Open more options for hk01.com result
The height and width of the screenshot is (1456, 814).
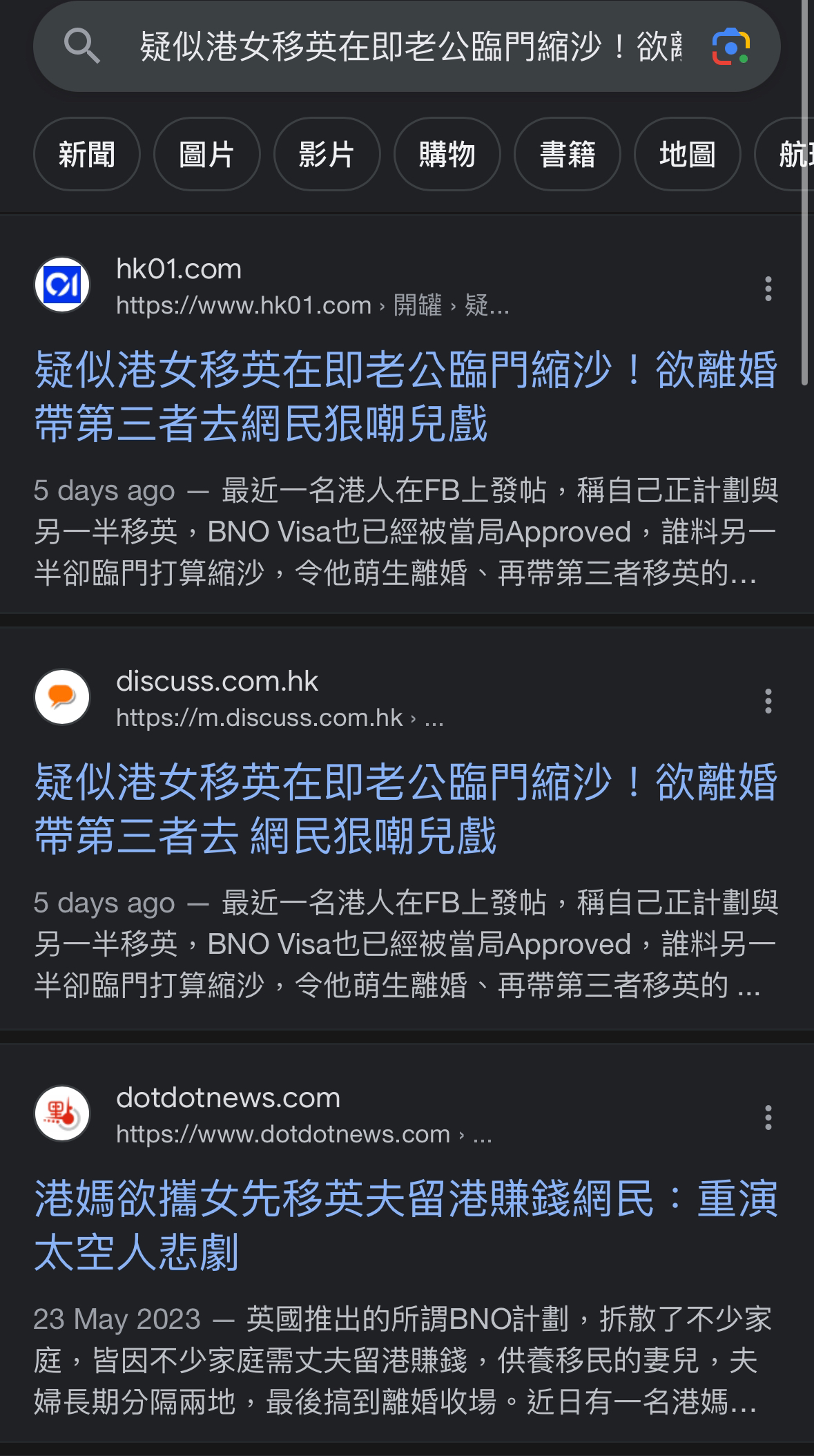click(x=768, y=288)
